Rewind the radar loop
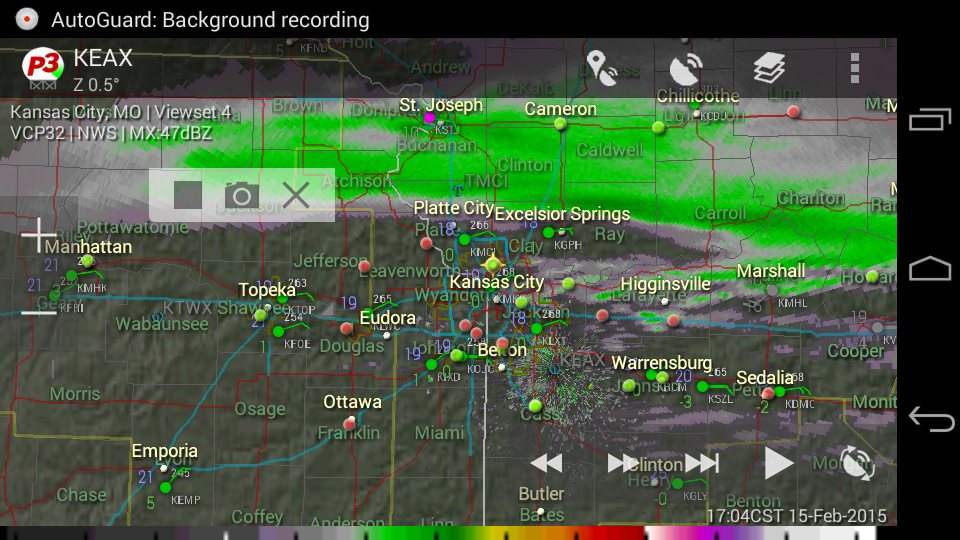This screenshot has height=540, width=960. click(546, 463)
